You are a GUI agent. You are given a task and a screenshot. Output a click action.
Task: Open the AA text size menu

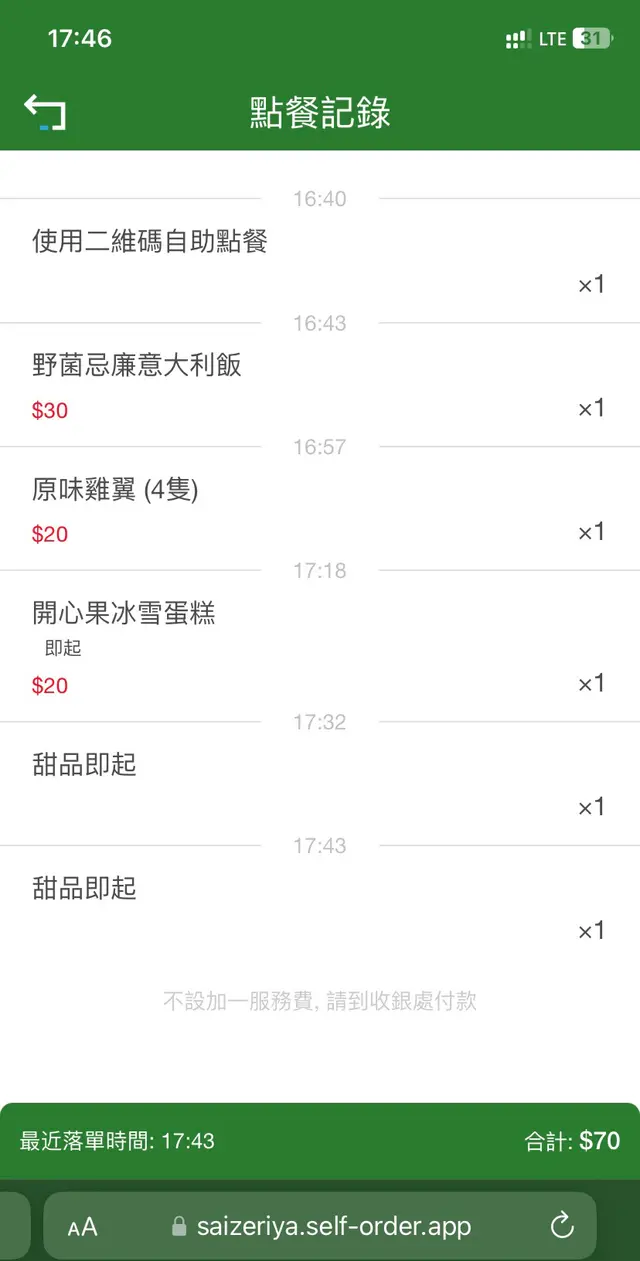[83, 1227]
